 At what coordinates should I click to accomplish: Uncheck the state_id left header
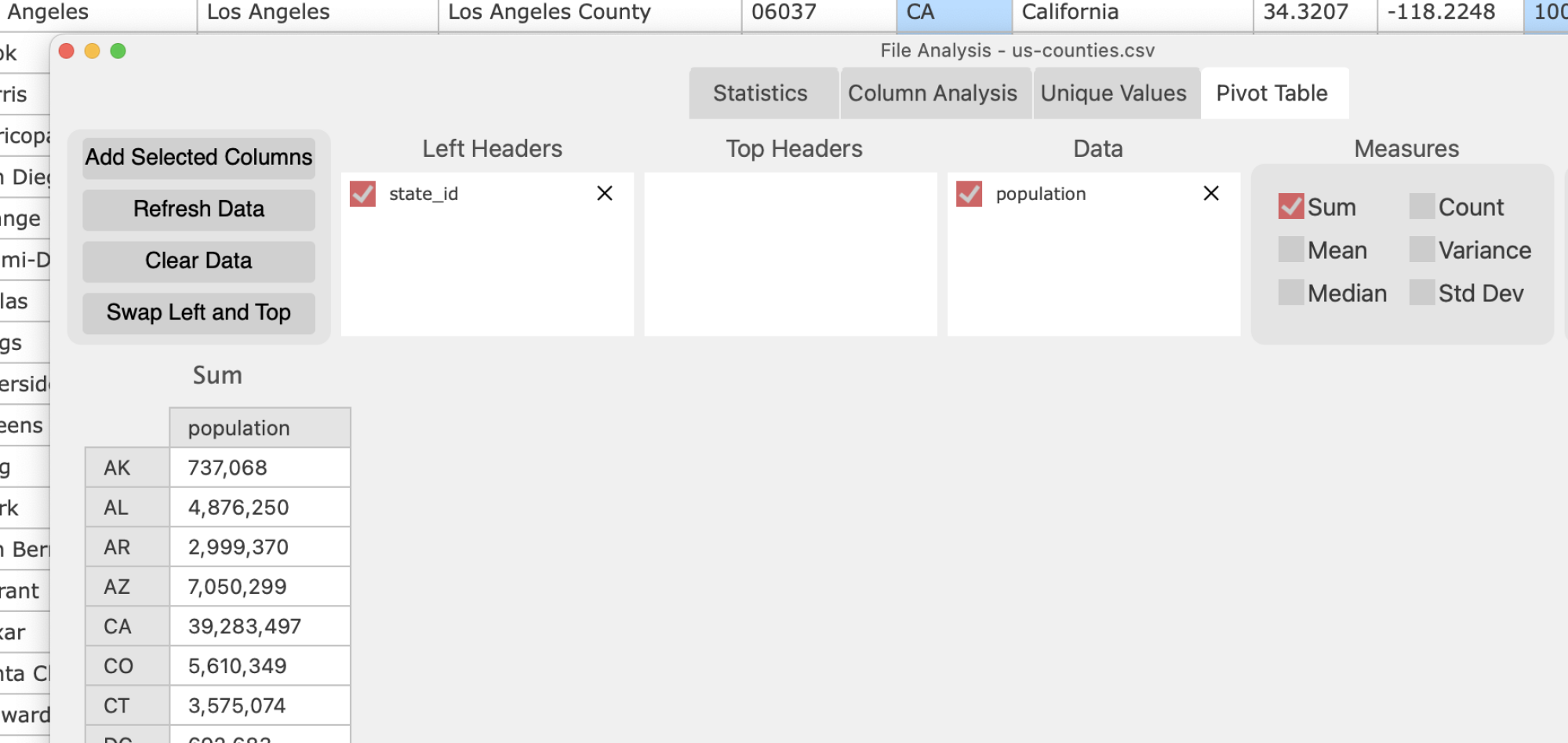coord(362,194)
